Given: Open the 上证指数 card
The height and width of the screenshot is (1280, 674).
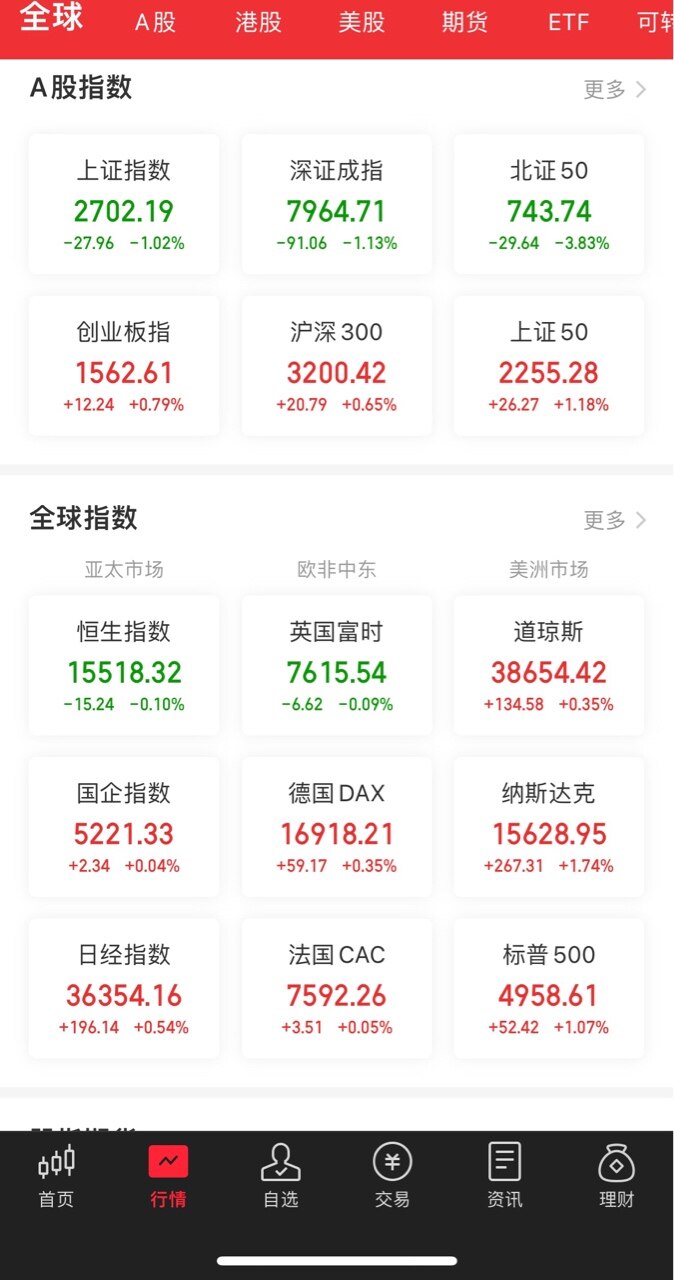Looking at the screenshot, I should click(x=124, y=205).
